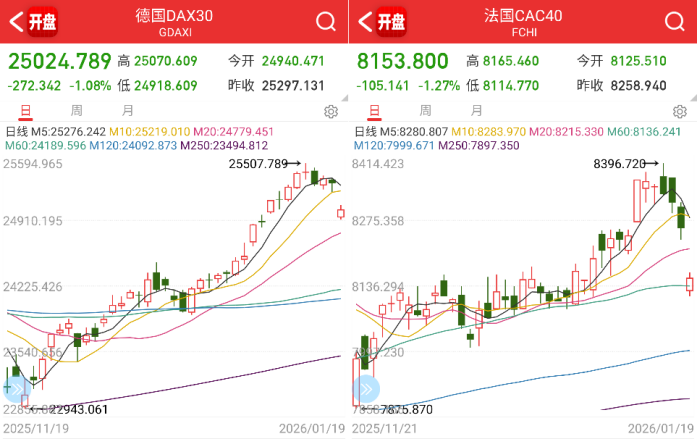Go back from the 法国CAC40 chart
The height and width of the screenshot is (439, 698).
364,21
